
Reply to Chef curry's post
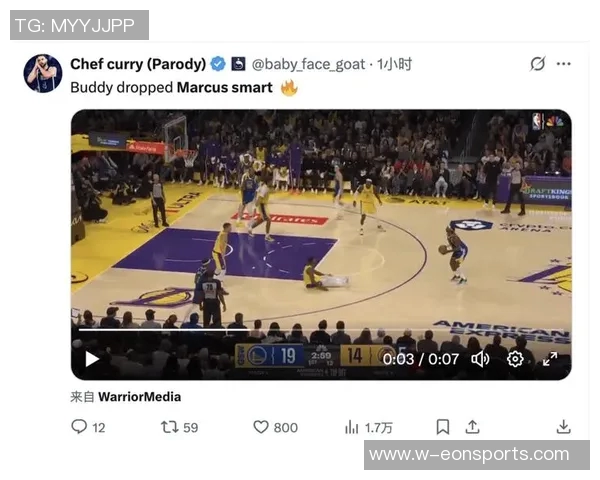point(80,427)
